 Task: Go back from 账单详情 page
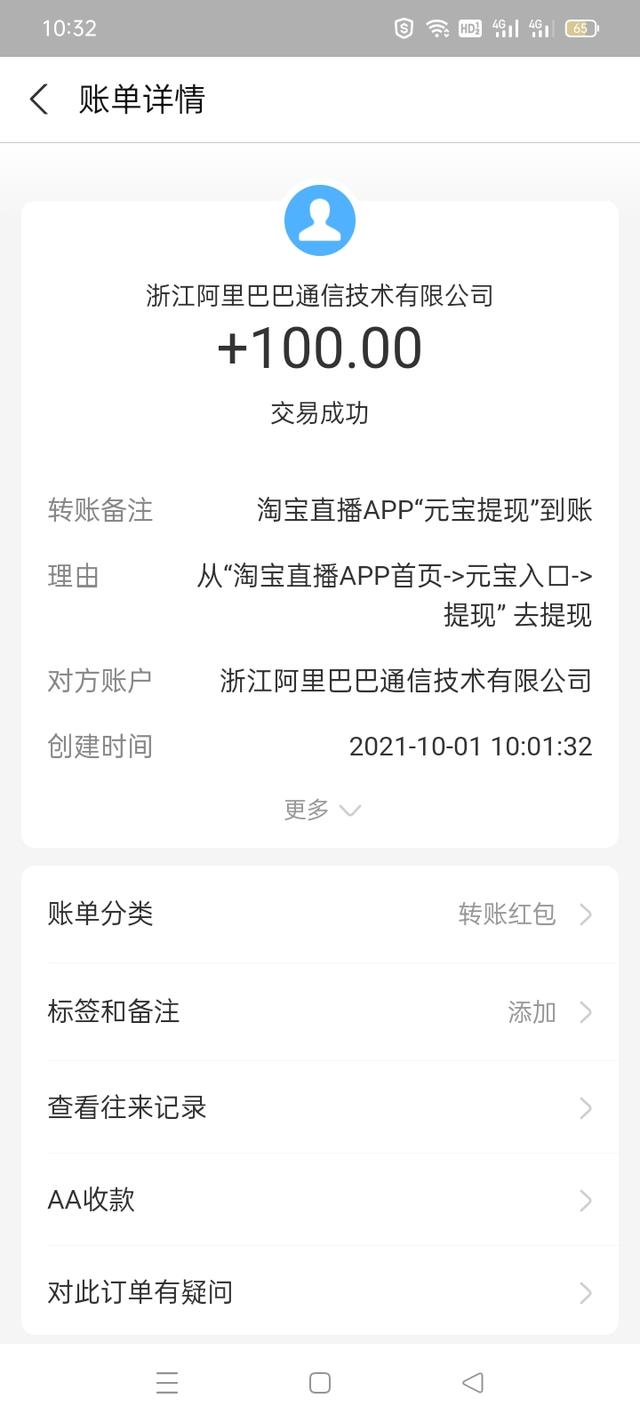point(39,100)
